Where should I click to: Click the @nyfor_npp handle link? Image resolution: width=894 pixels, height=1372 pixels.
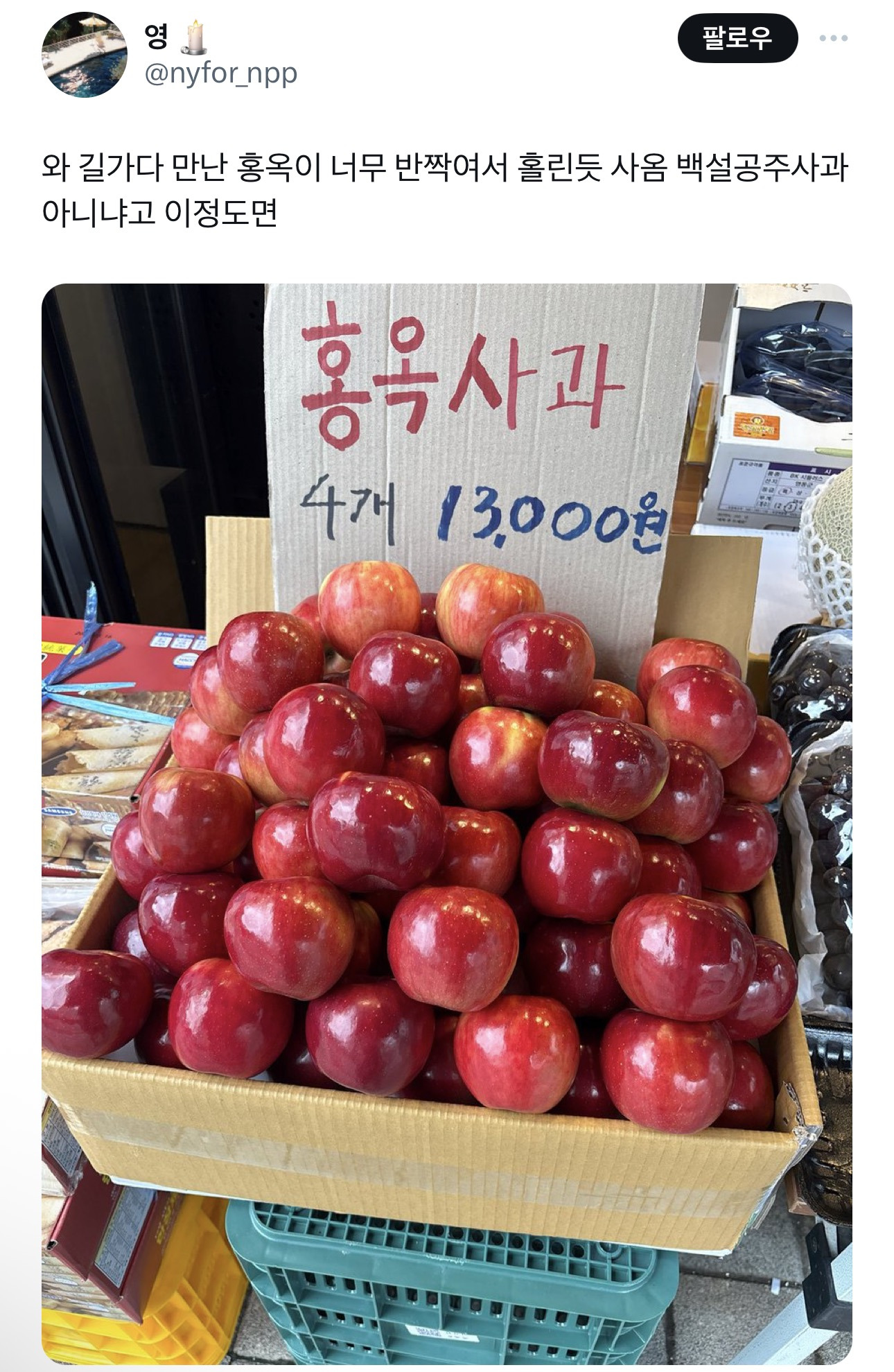tap(222, 71)
